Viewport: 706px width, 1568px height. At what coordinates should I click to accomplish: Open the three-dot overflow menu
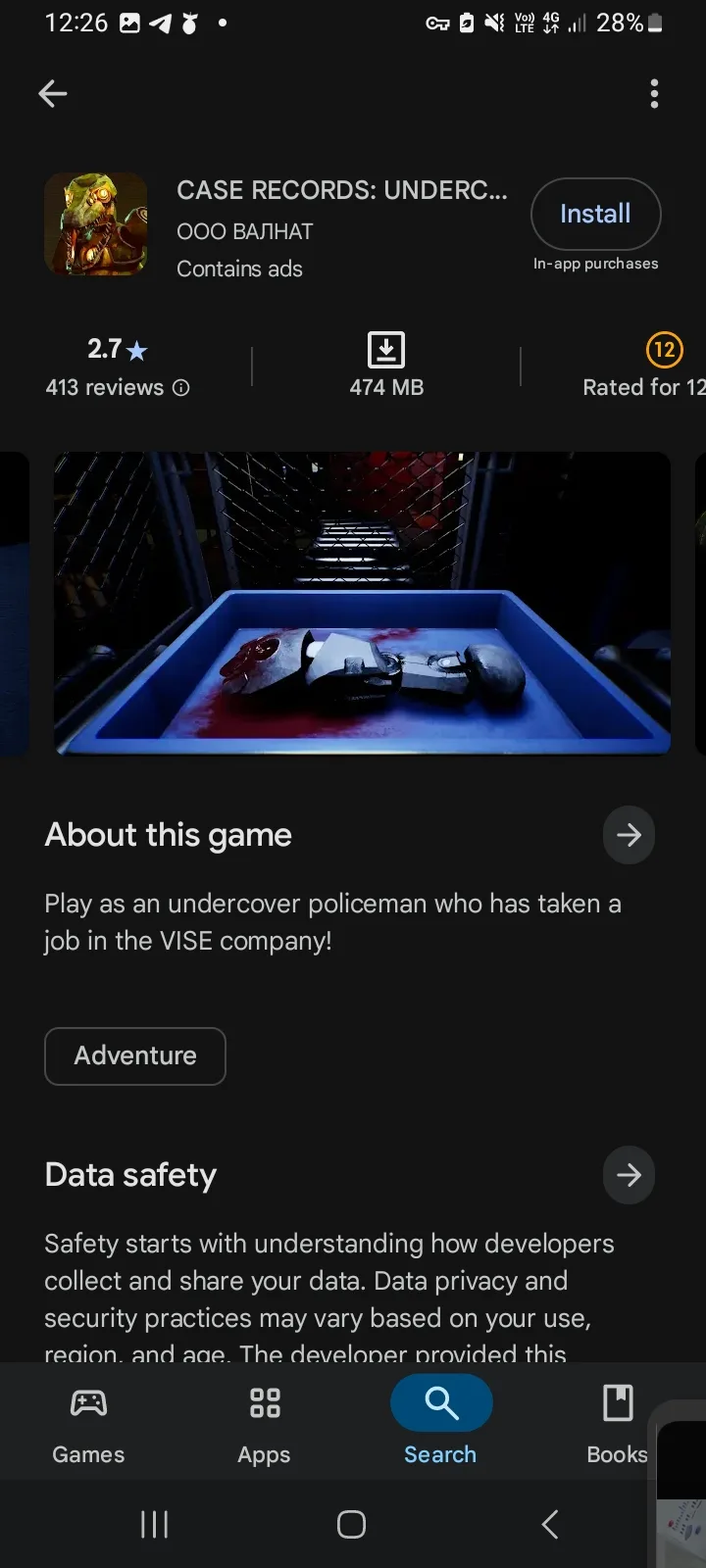click(654, 94)
